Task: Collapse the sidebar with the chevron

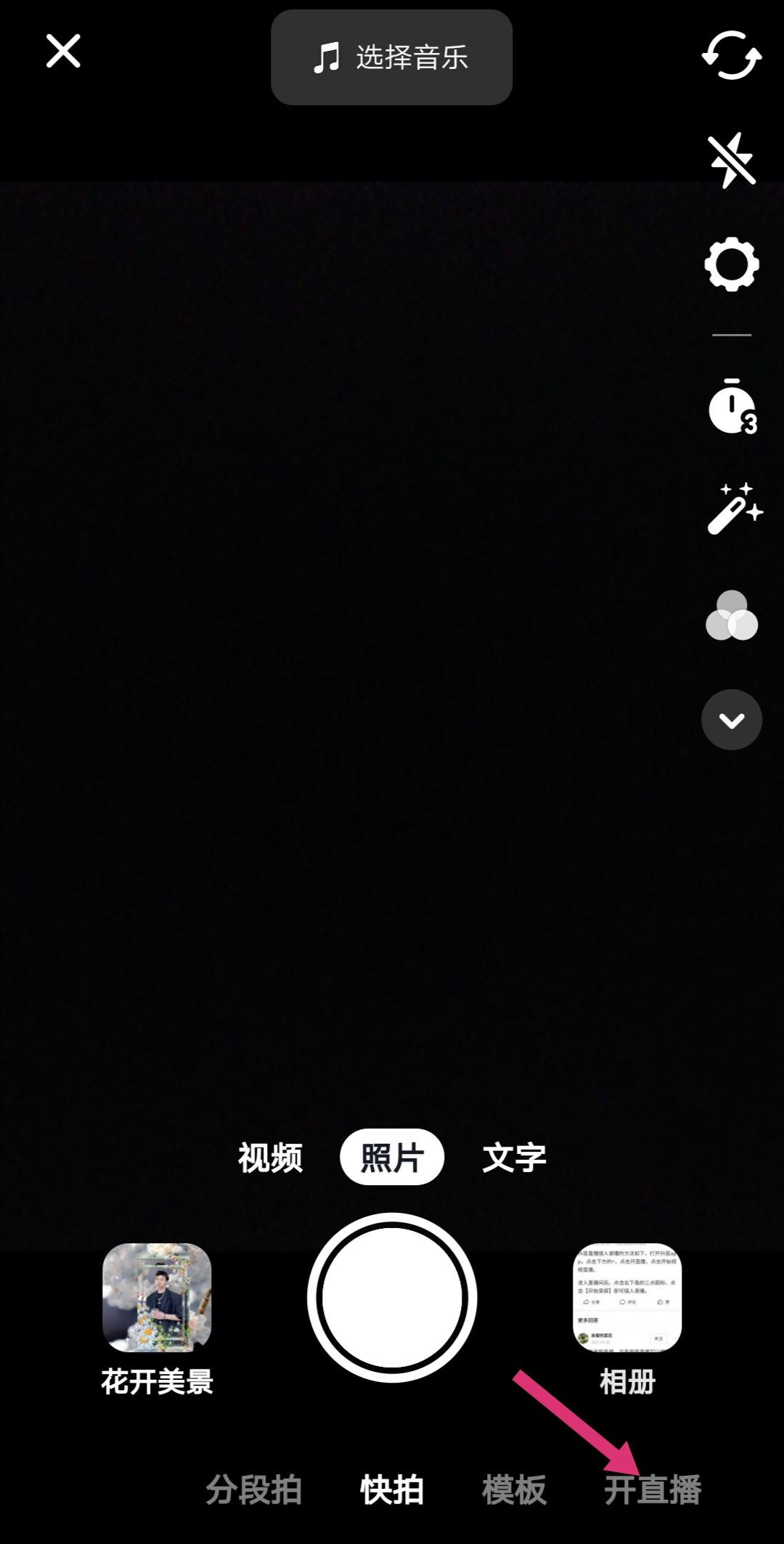Action: (x=731, y=720)
